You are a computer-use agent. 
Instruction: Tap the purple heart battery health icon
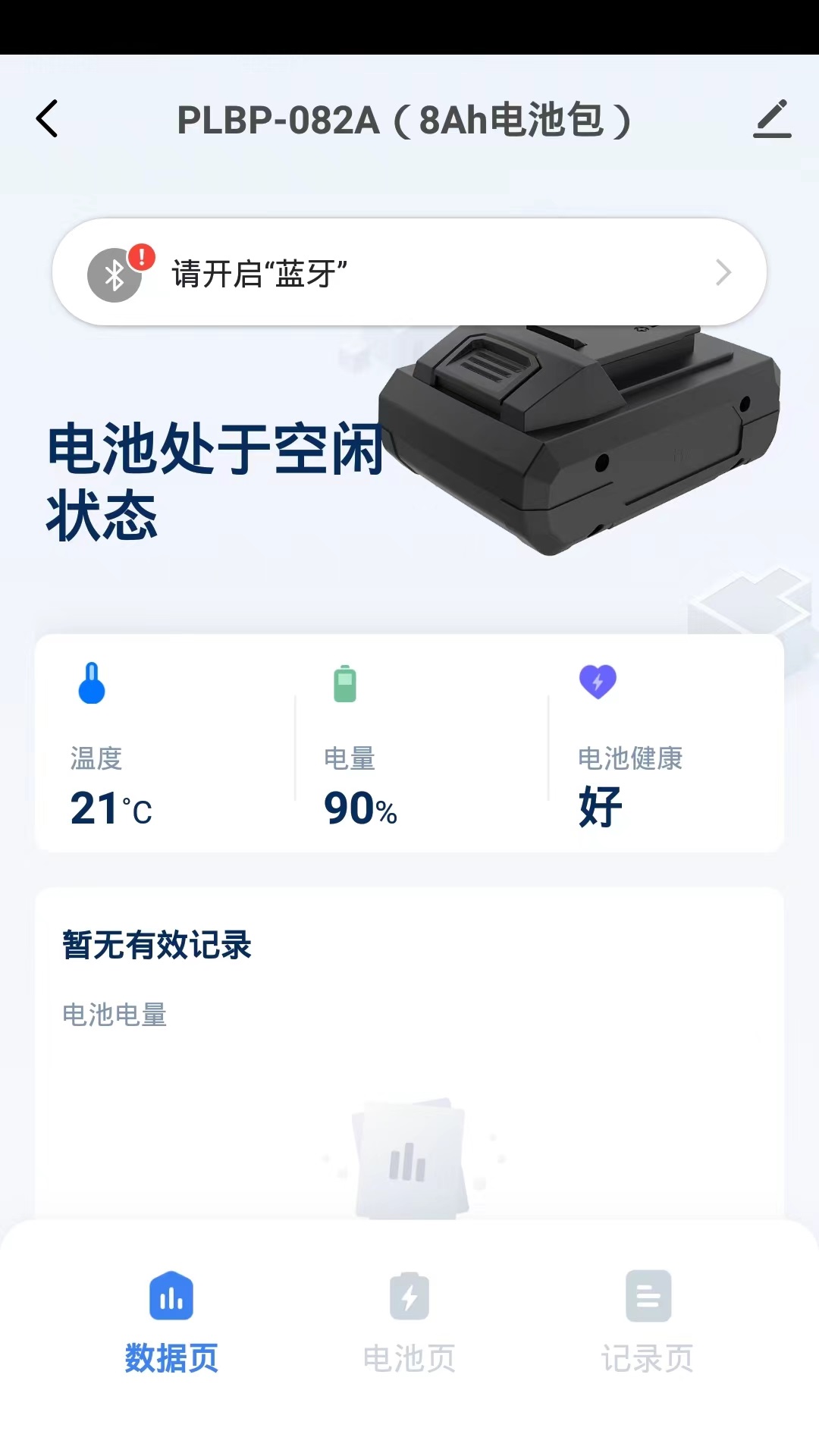598,681
